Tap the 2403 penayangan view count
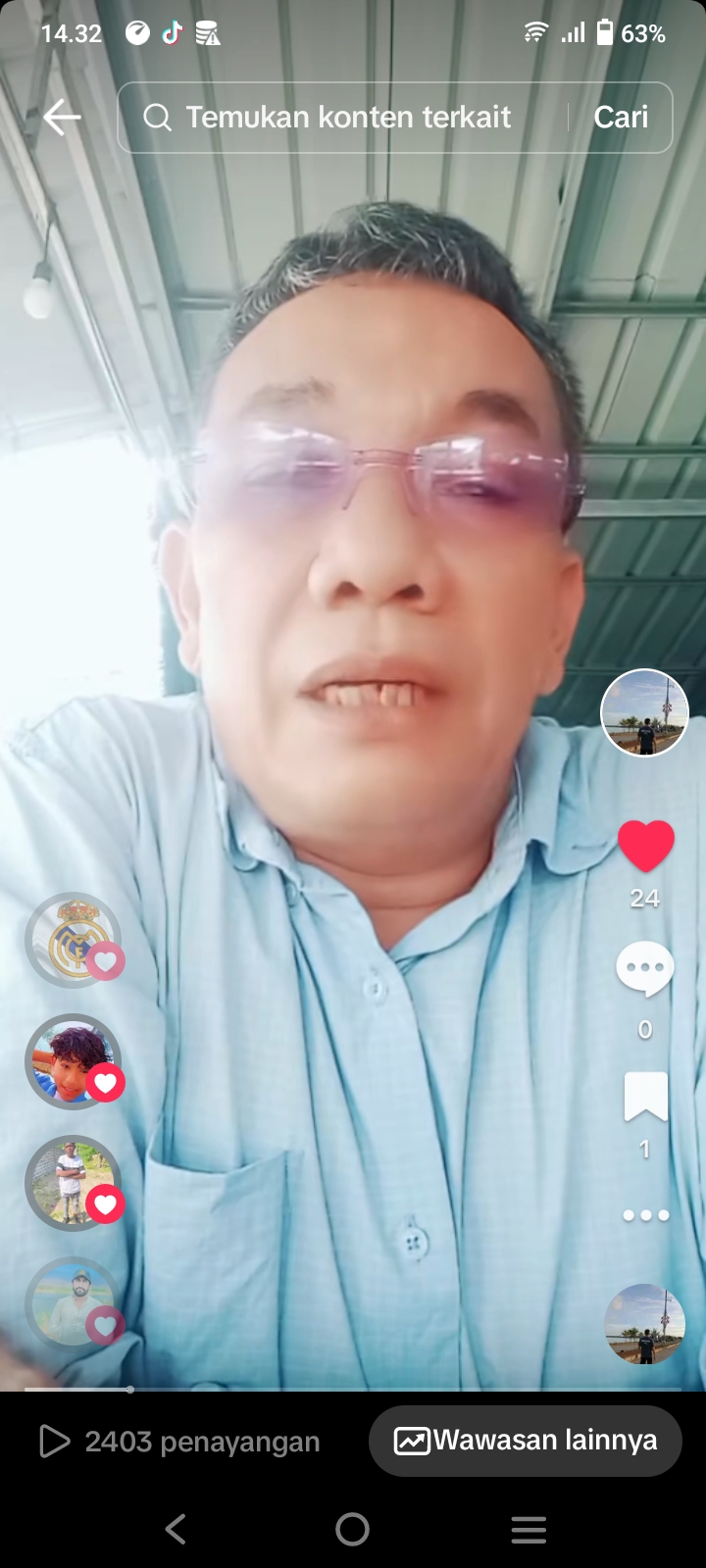Viewport: 706px width, 1568px height. point(180,1442)
